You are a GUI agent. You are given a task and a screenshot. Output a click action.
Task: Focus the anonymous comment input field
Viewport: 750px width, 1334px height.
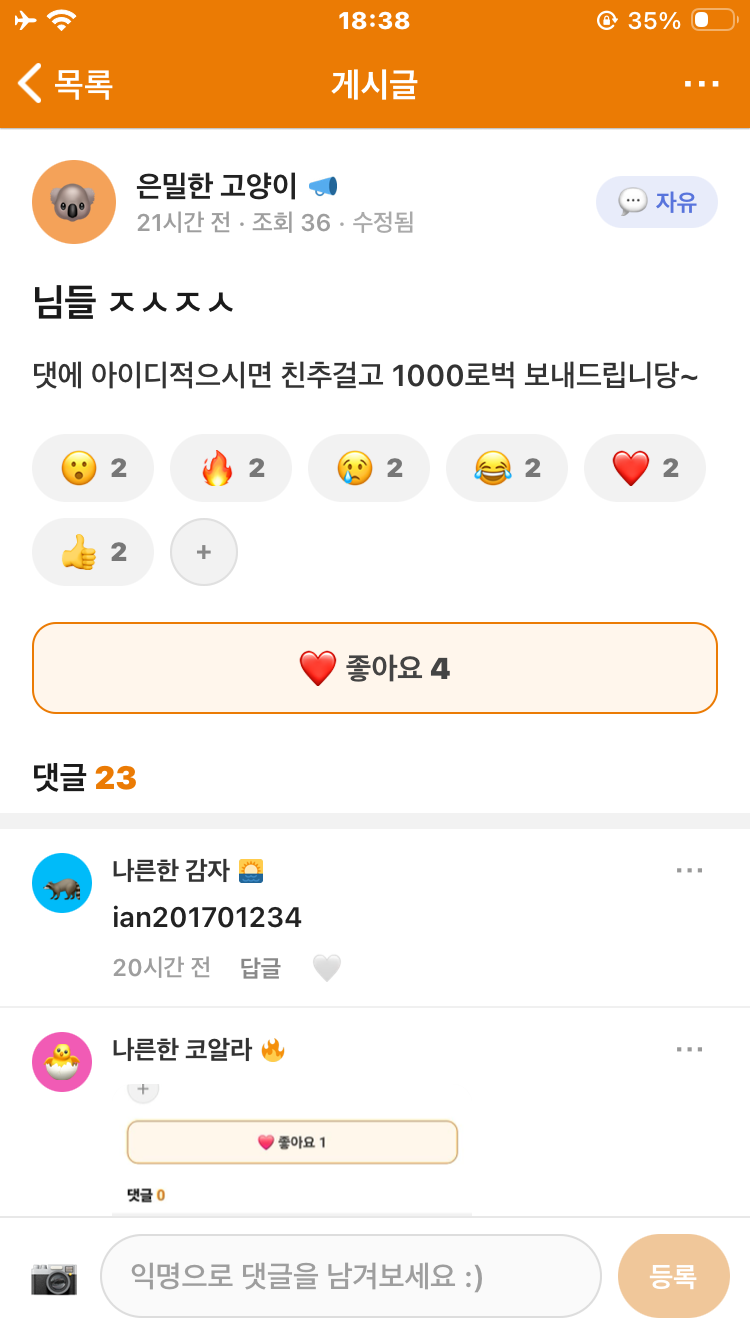click(351, 1276)
